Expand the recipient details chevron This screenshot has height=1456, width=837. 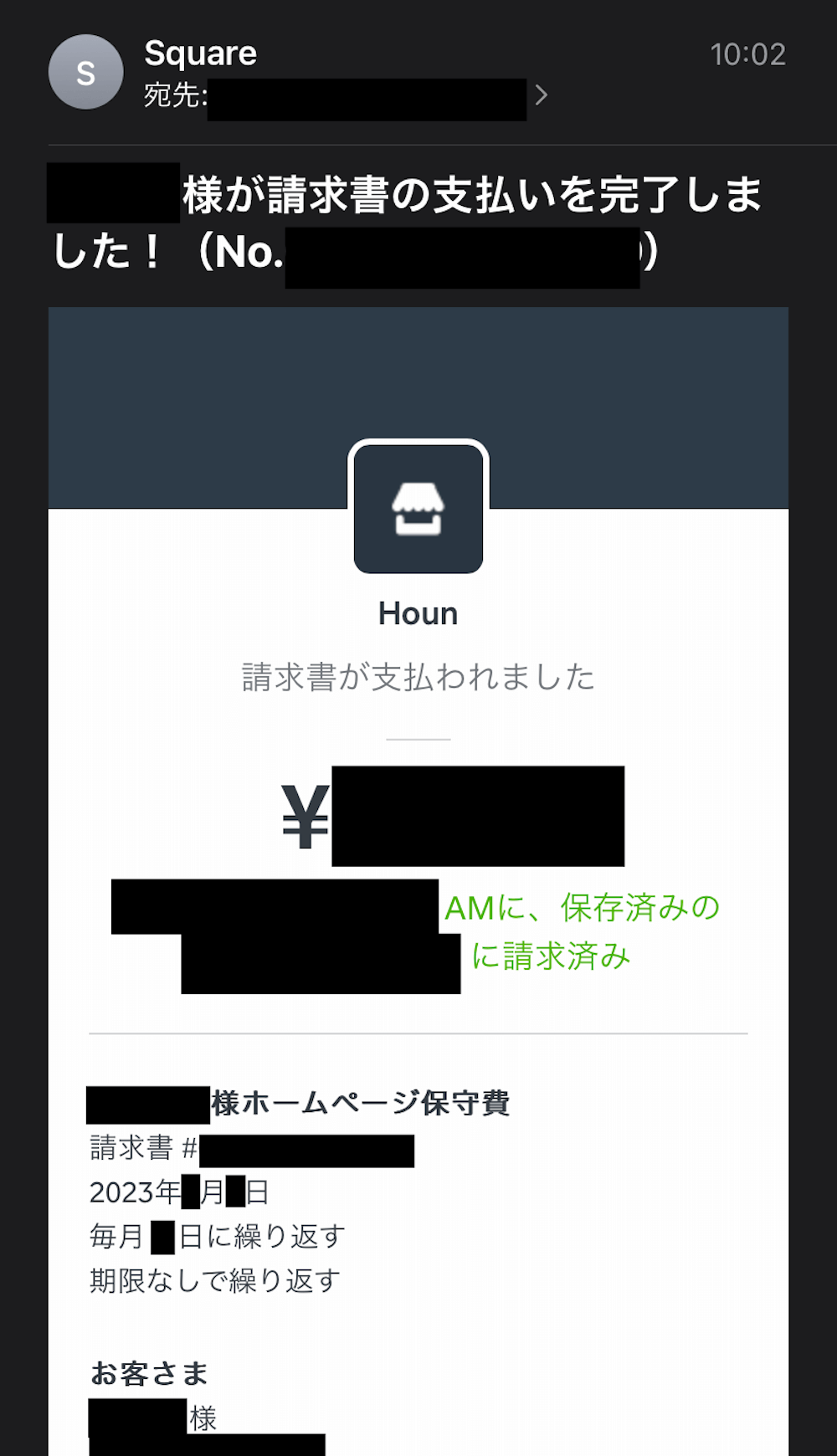coord(542,95)
